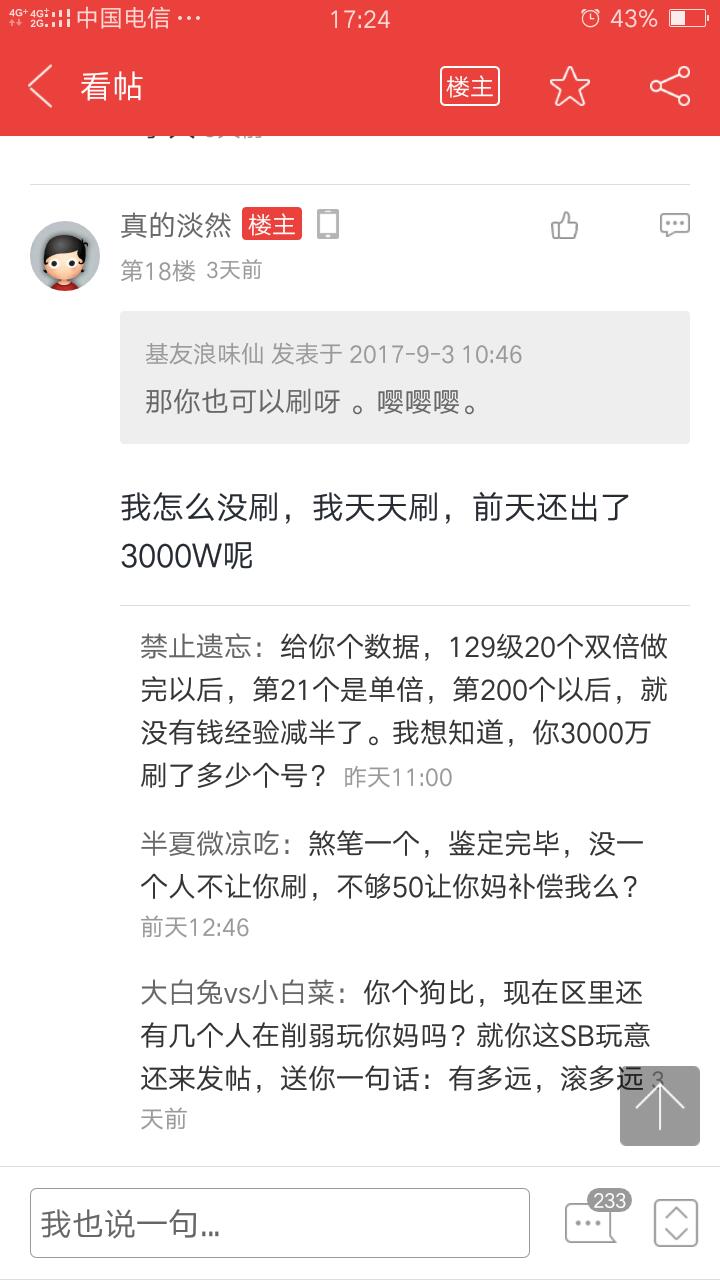Open the page jump up-down button
Image resolution: width=720 pixels, height=1280 pixels.
tap(675, 1223)
